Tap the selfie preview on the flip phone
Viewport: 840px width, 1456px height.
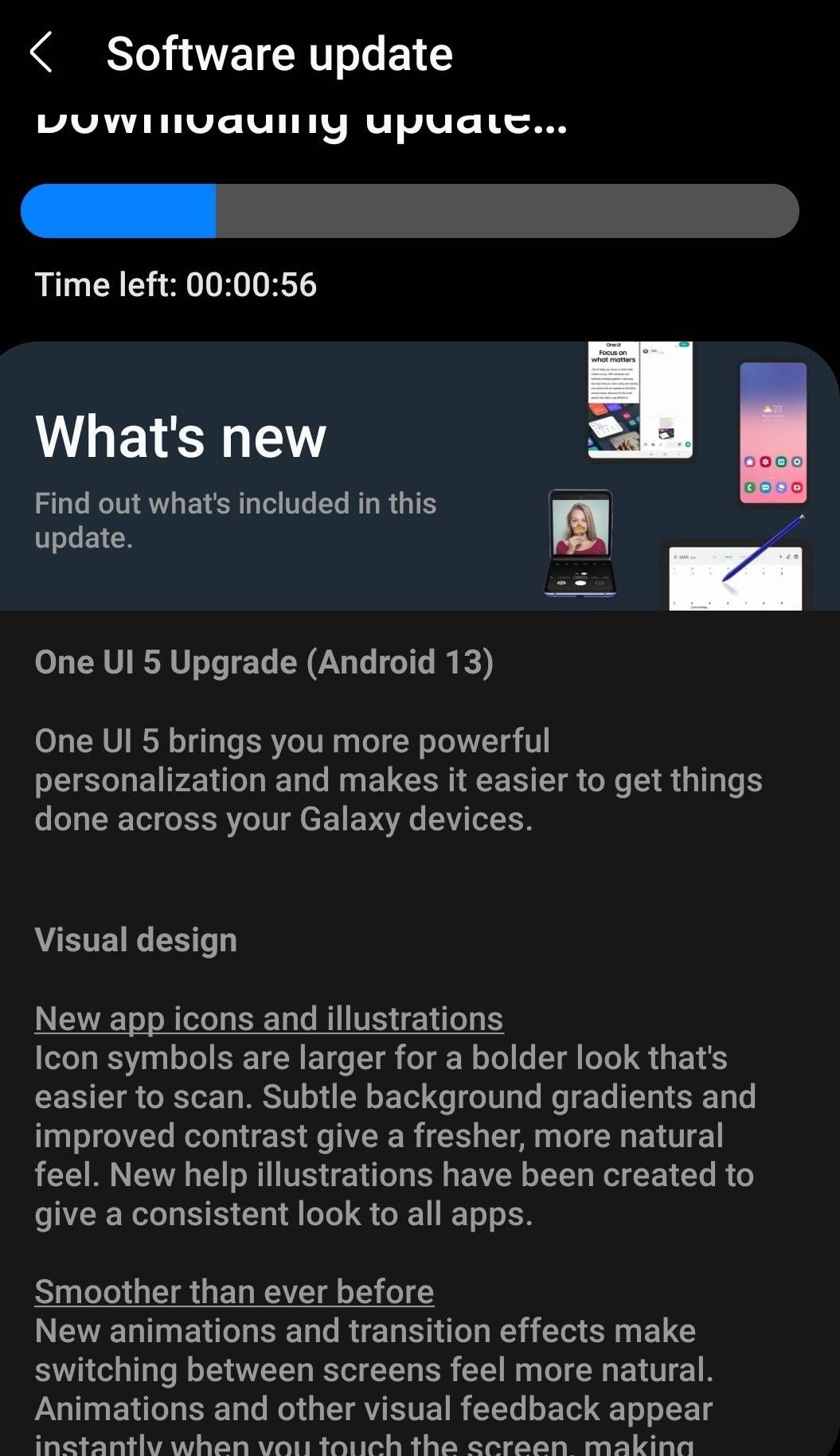579,528
